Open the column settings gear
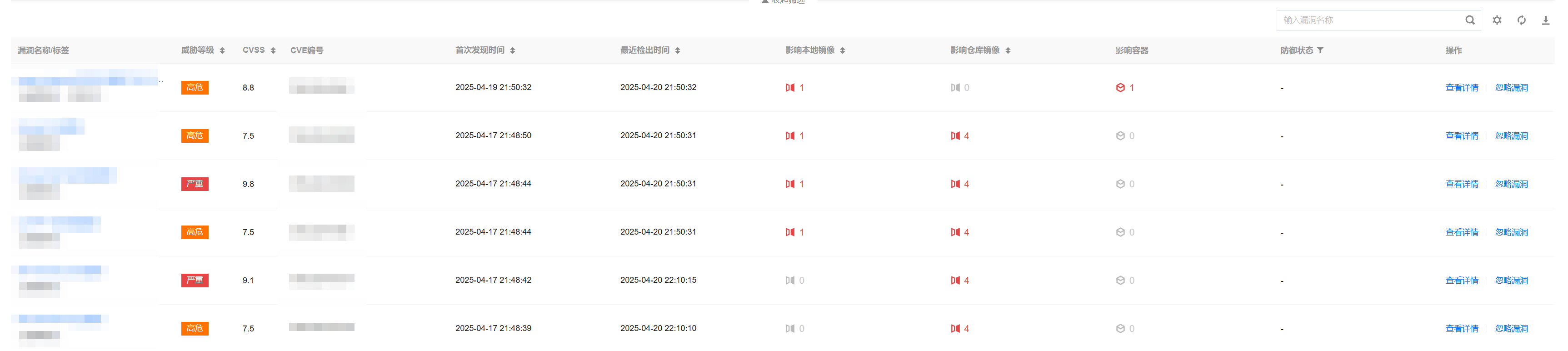This screenshot has height=351, width=1568. click(x=1497, y=20)
